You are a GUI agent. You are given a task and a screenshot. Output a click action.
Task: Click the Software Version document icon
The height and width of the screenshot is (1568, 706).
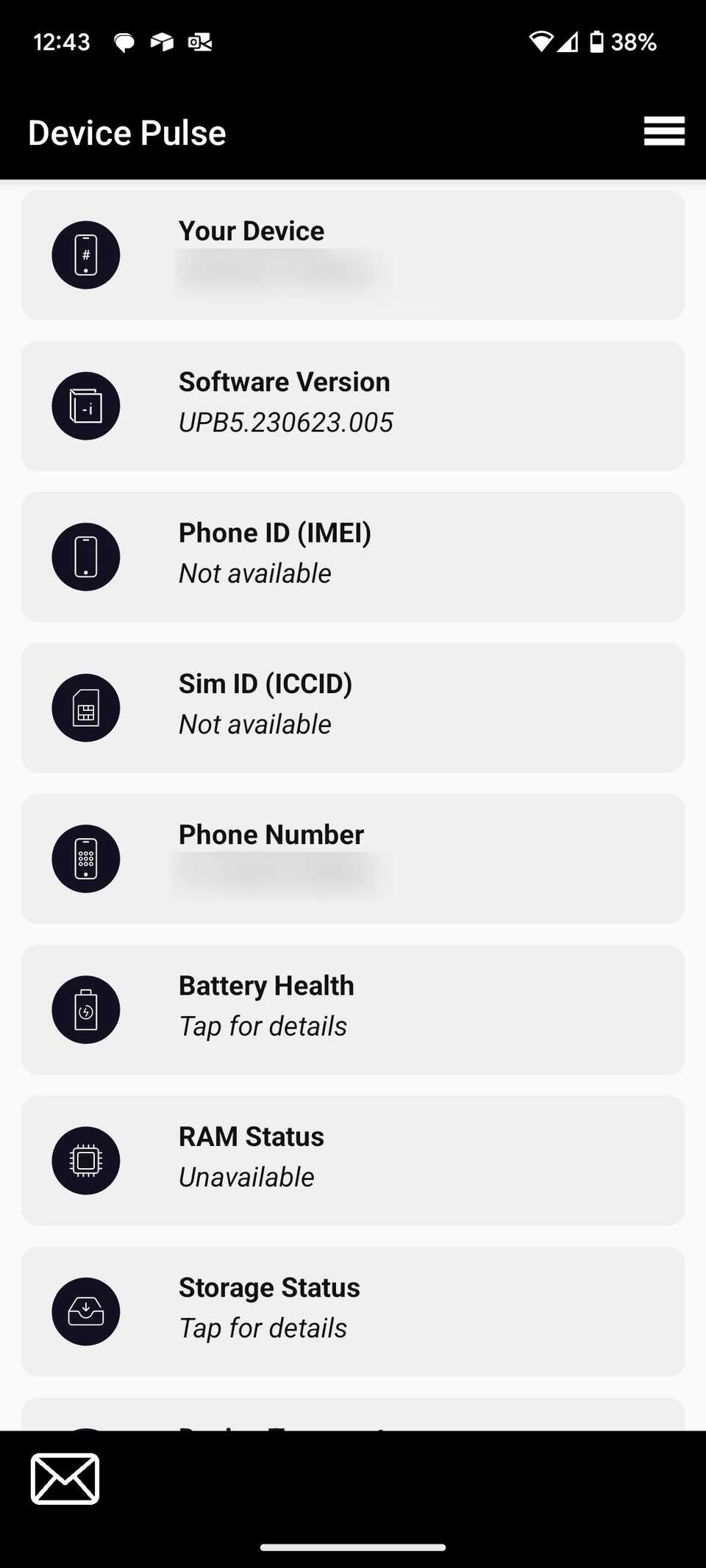pos(85,406)
